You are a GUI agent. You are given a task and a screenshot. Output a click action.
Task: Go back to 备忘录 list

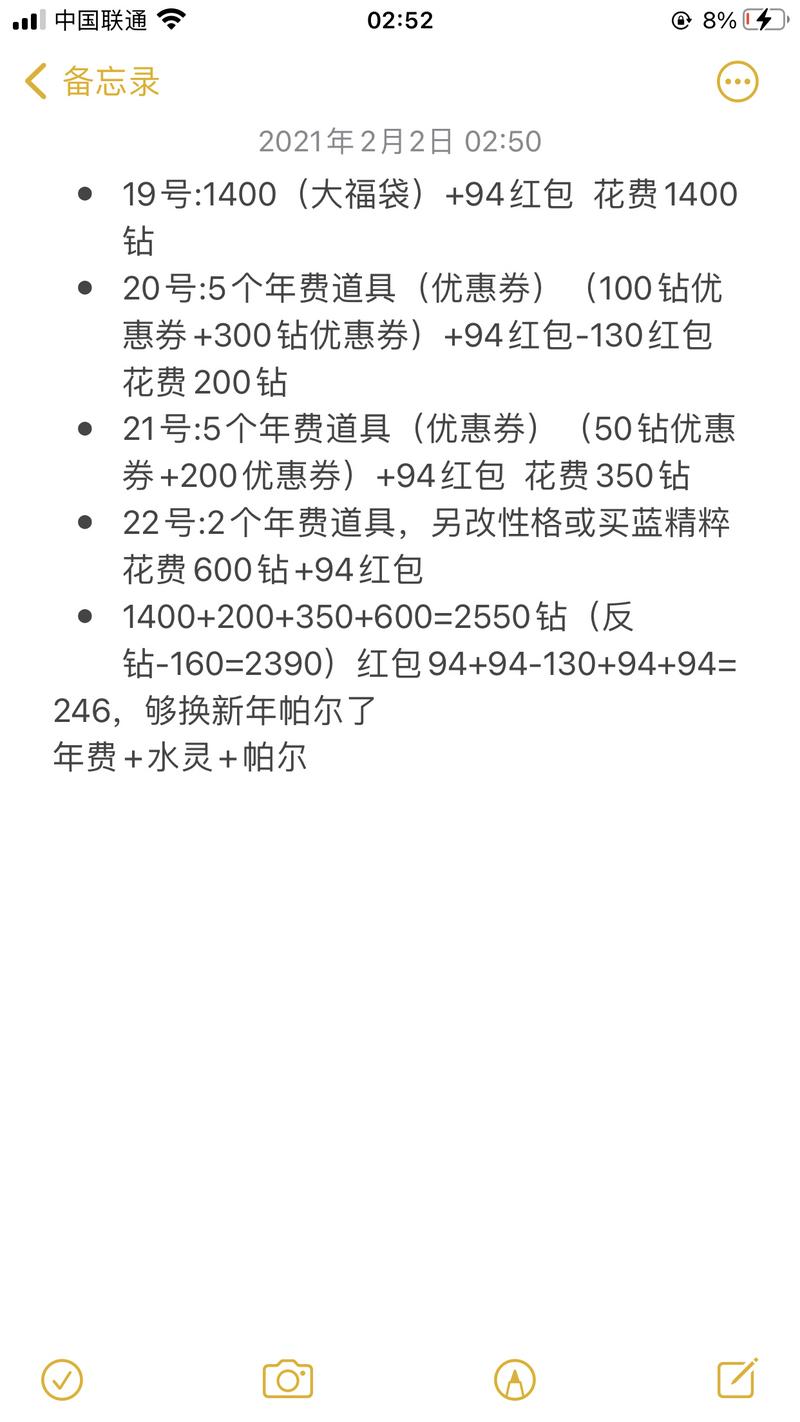tap(92, 81)
